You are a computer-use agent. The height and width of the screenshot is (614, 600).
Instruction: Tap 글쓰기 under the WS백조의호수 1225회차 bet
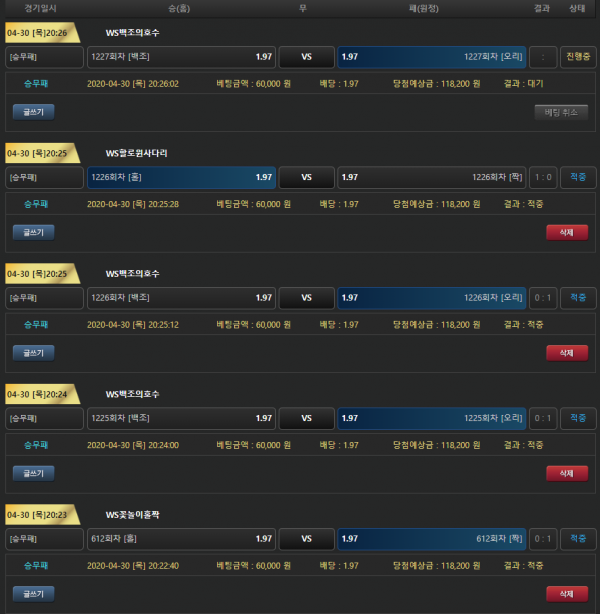(33, 473)
